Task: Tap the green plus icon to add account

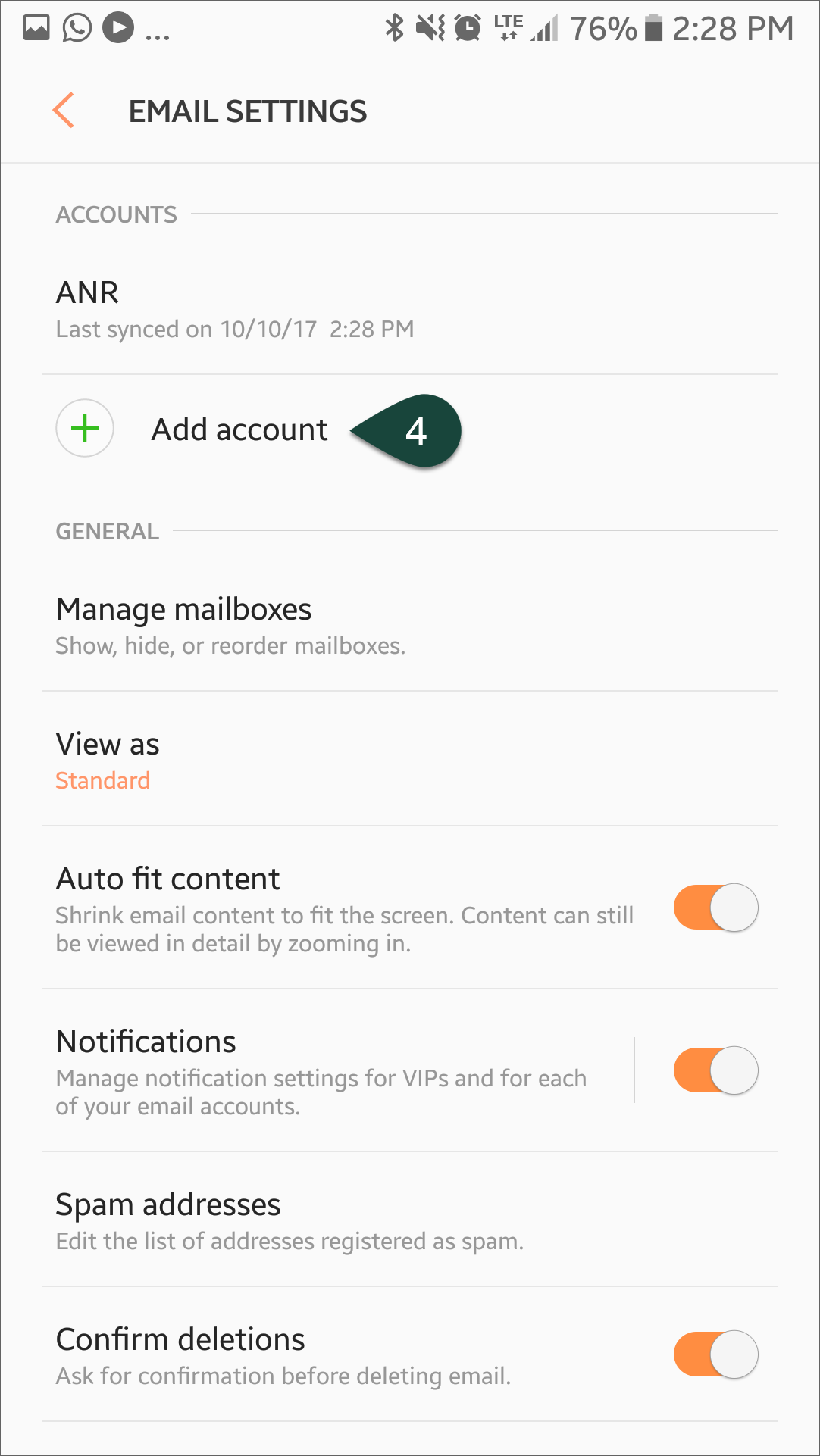Action: click(x=84, y=428)
